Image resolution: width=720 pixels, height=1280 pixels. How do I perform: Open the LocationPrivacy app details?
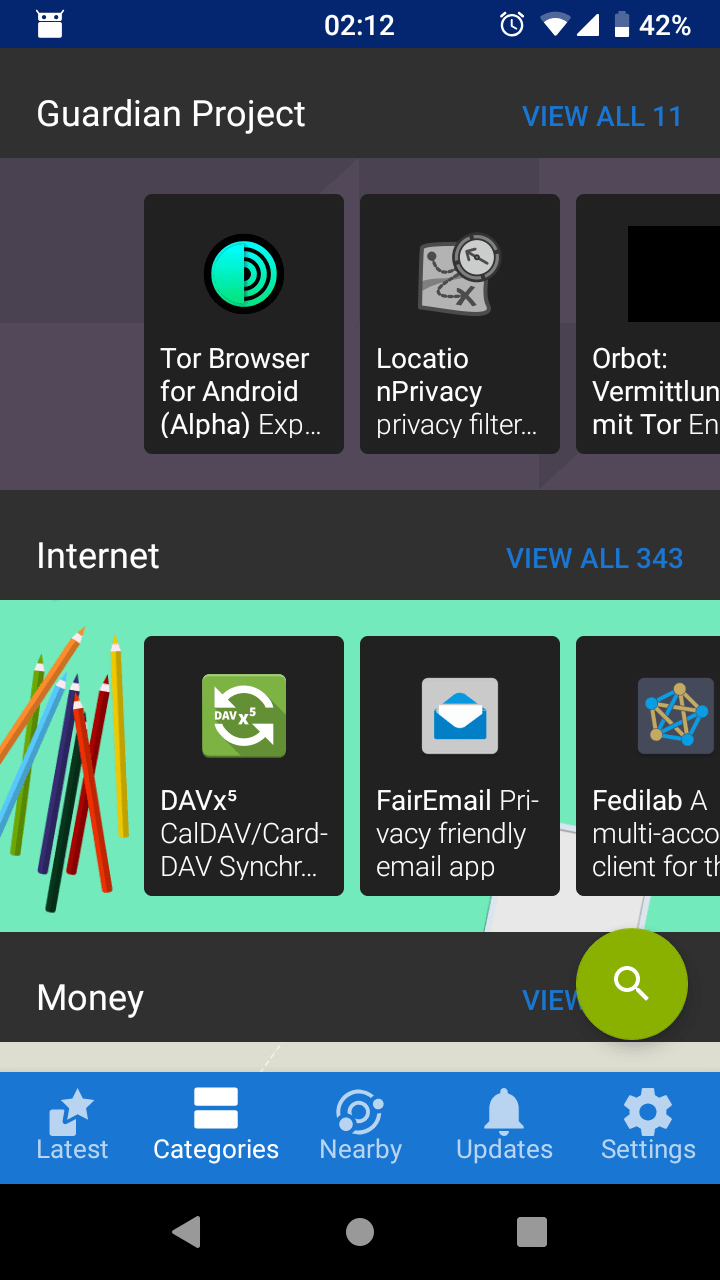(x=459, y=324)
